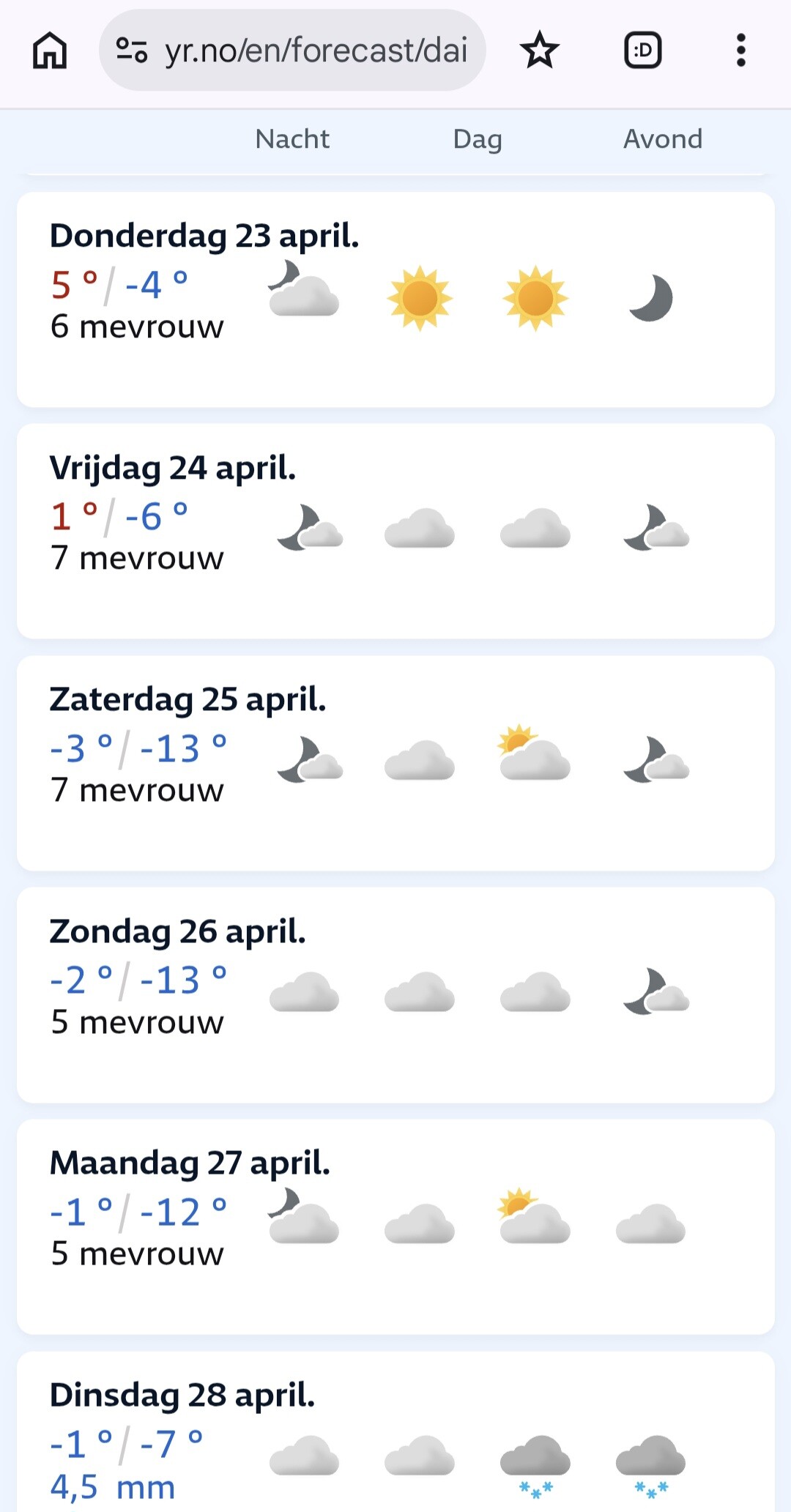Select the Zaterdag 25 april card
This screenshot has height=1512, width=791.
tap(395, 763)
